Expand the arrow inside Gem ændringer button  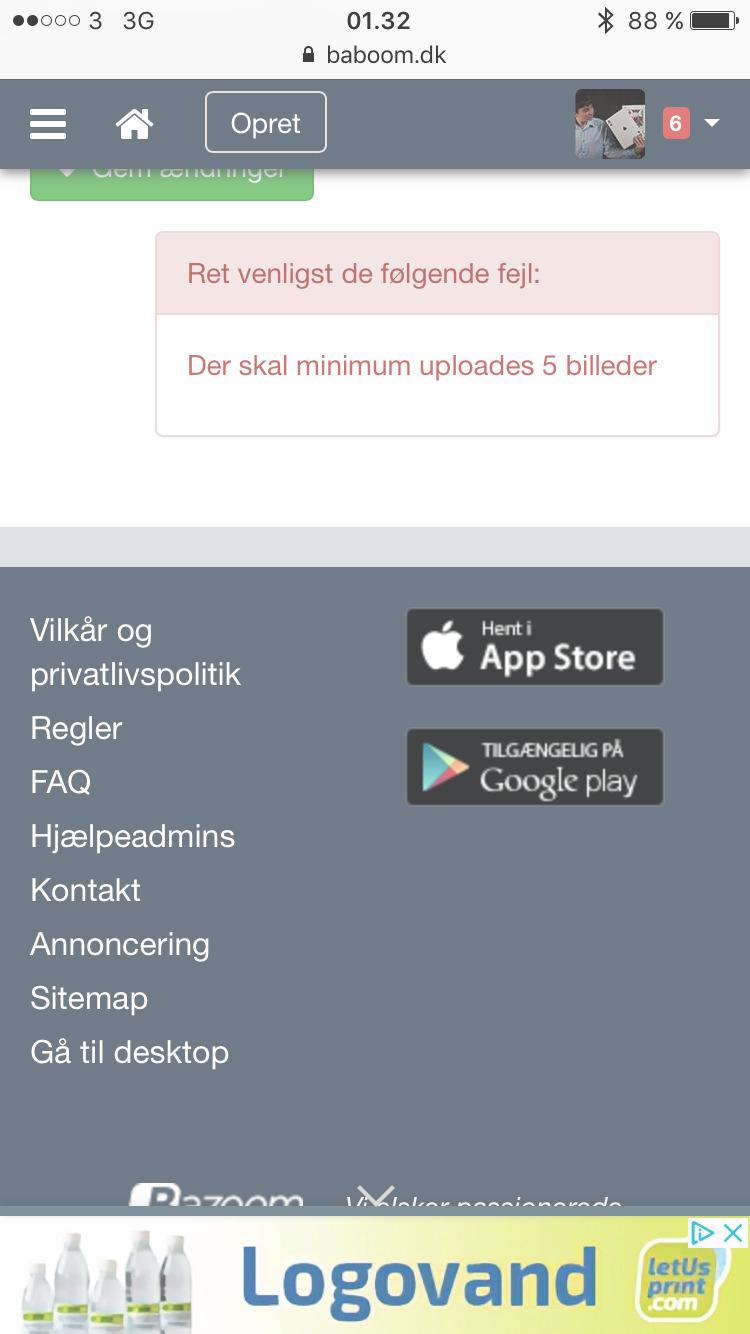(68, 172)
